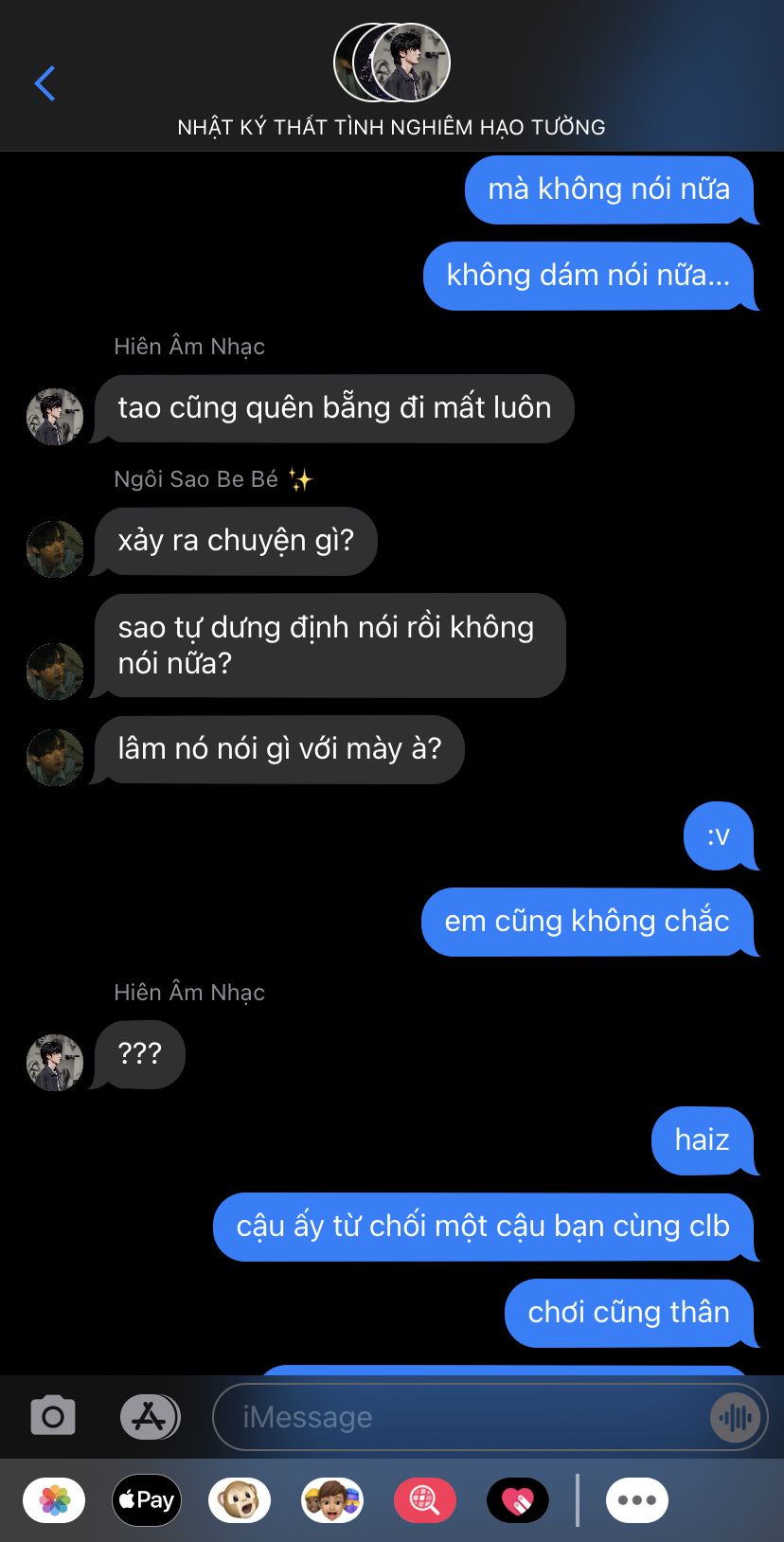
Task: Open the camera to take a photo
Action: point(53,1417)
